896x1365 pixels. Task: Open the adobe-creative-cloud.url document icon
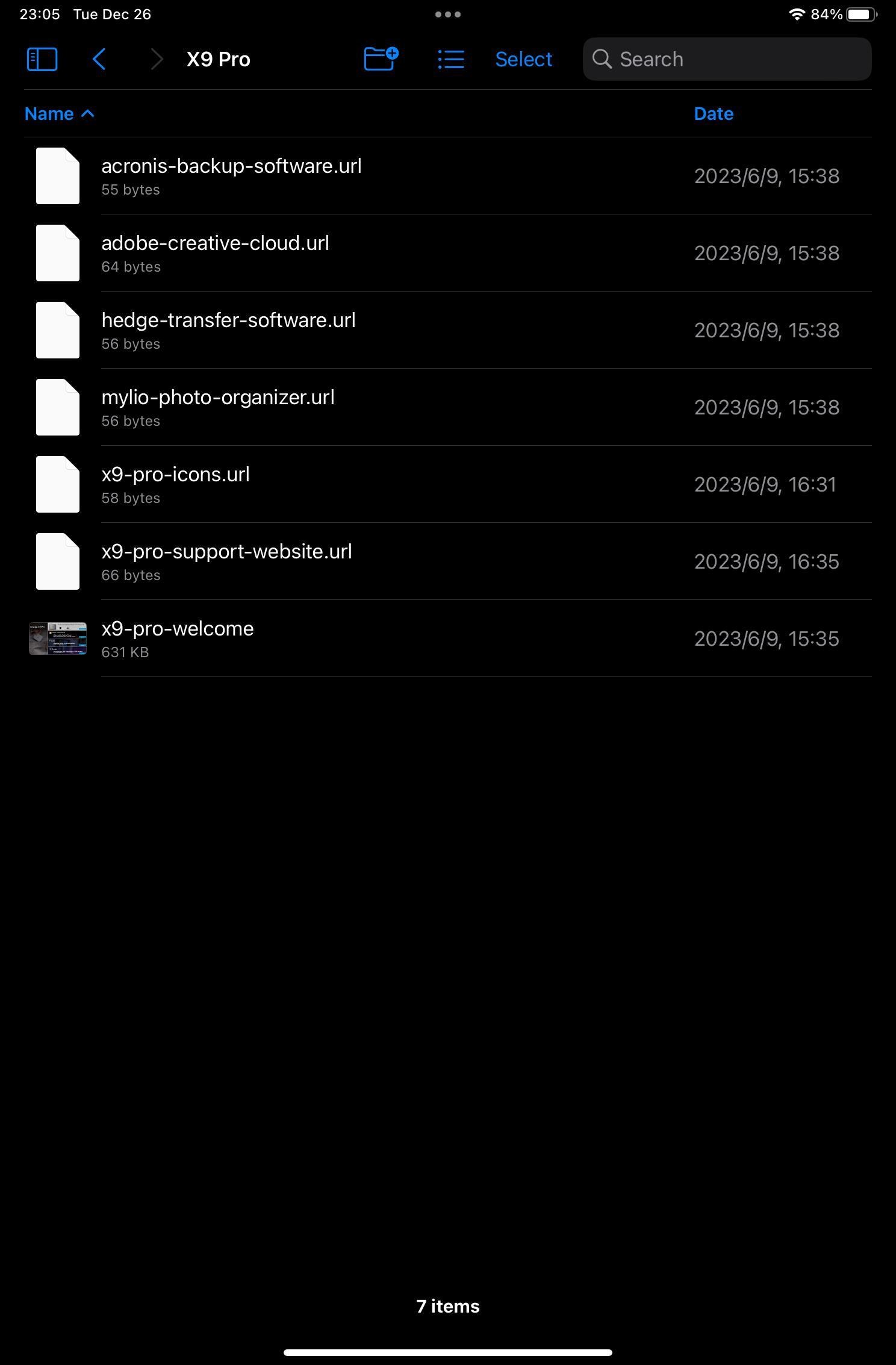coord(57,252)
